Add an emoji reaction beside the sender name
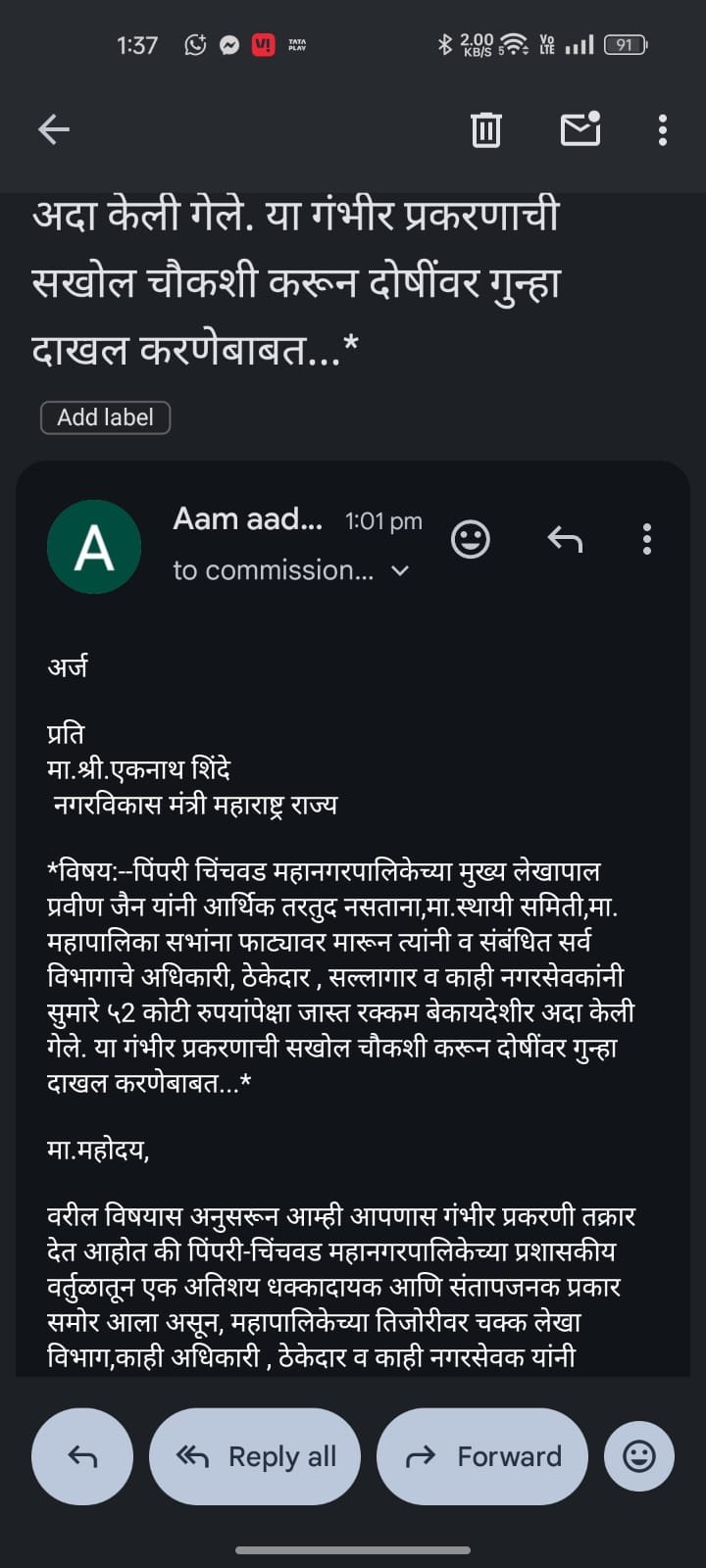The image size is (706, 1568). coord(470,539)
